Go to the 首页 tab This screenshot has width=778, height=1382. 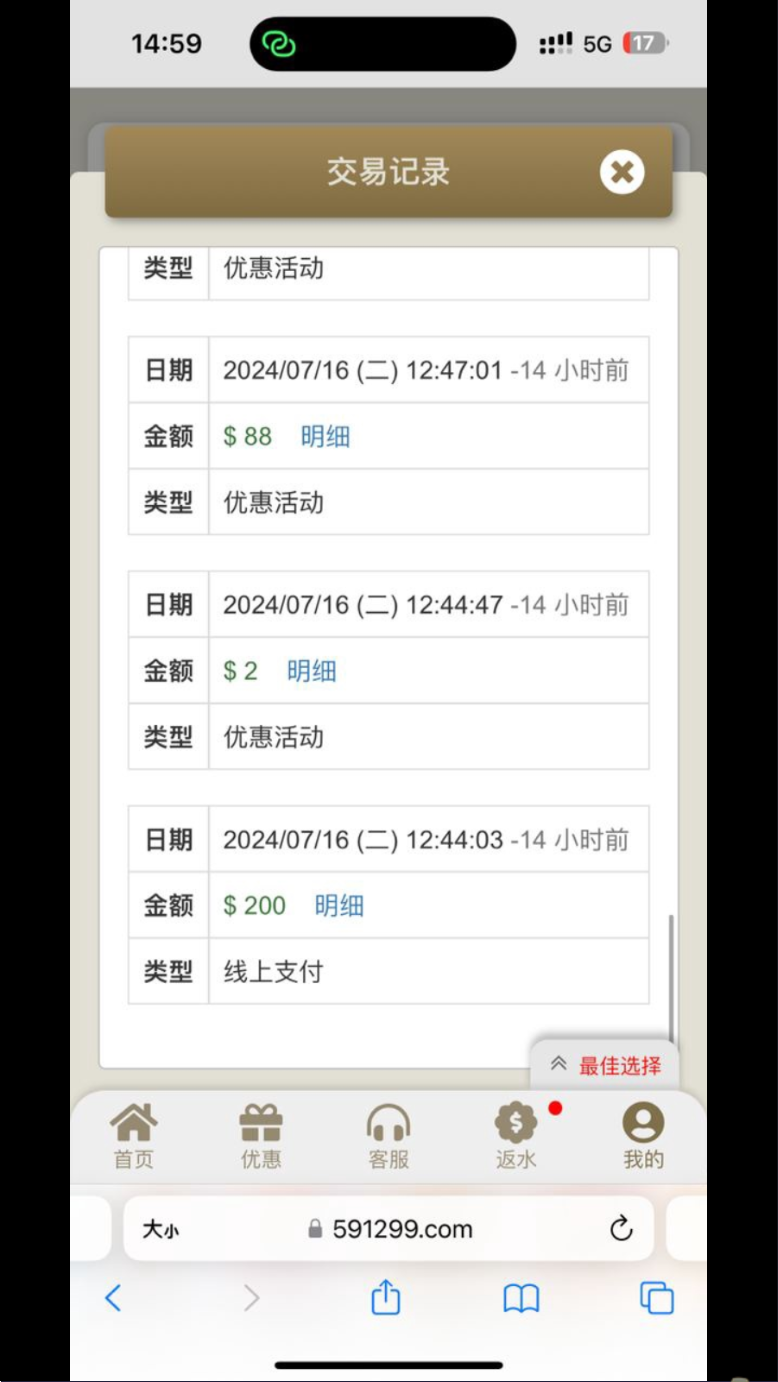(x=133, y=1137)
